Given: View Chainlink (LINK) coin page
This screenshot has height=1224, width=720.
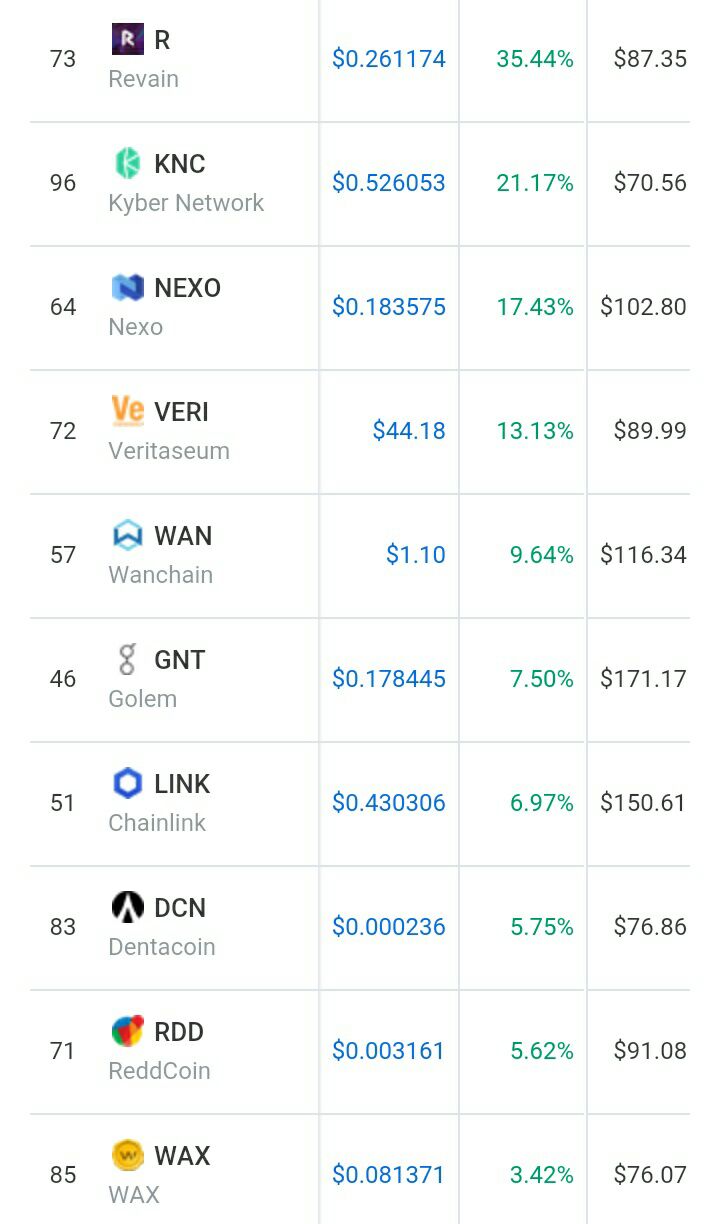Looking at the screenshot, I should [x=360, y=804].
